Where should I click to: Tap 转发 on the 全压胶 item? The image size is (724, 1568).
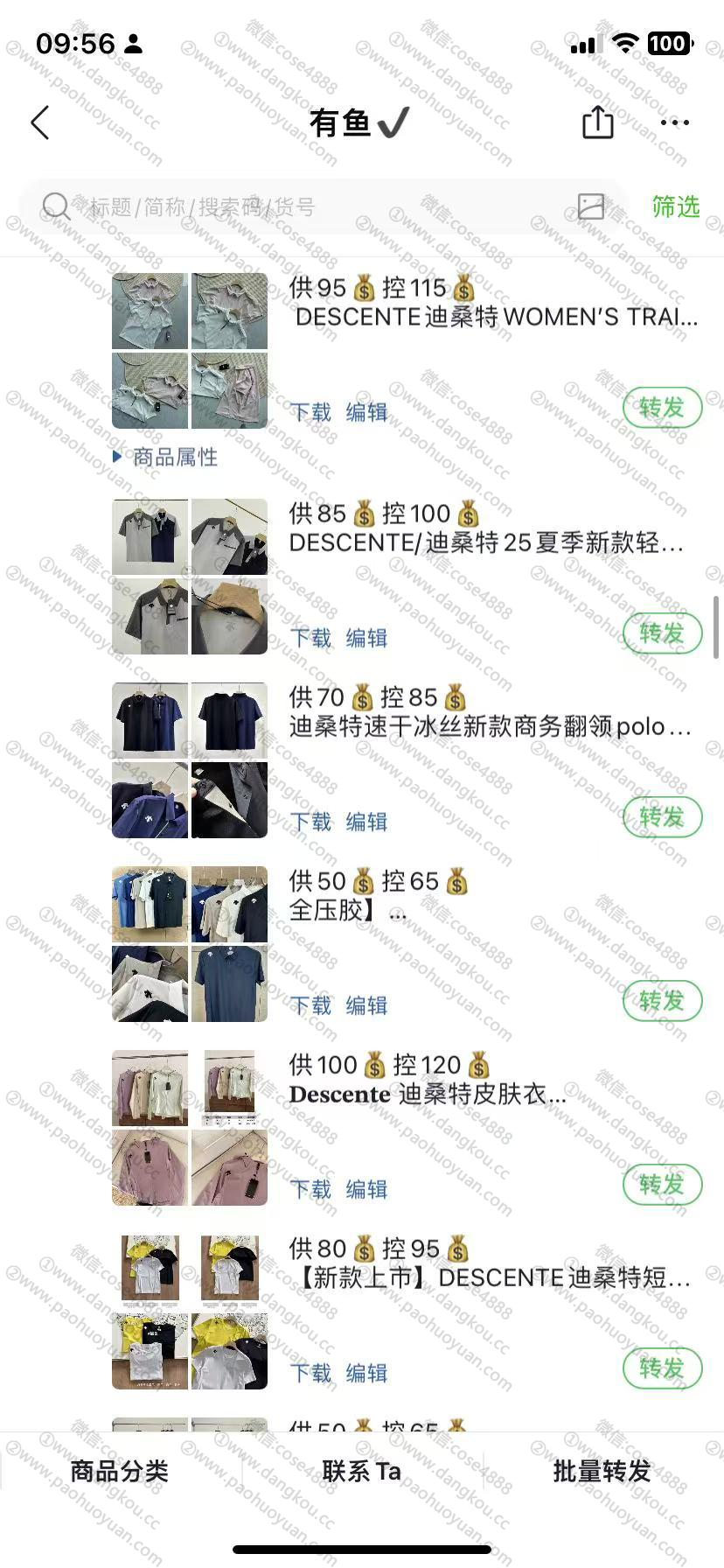[x=662, y=1001]
